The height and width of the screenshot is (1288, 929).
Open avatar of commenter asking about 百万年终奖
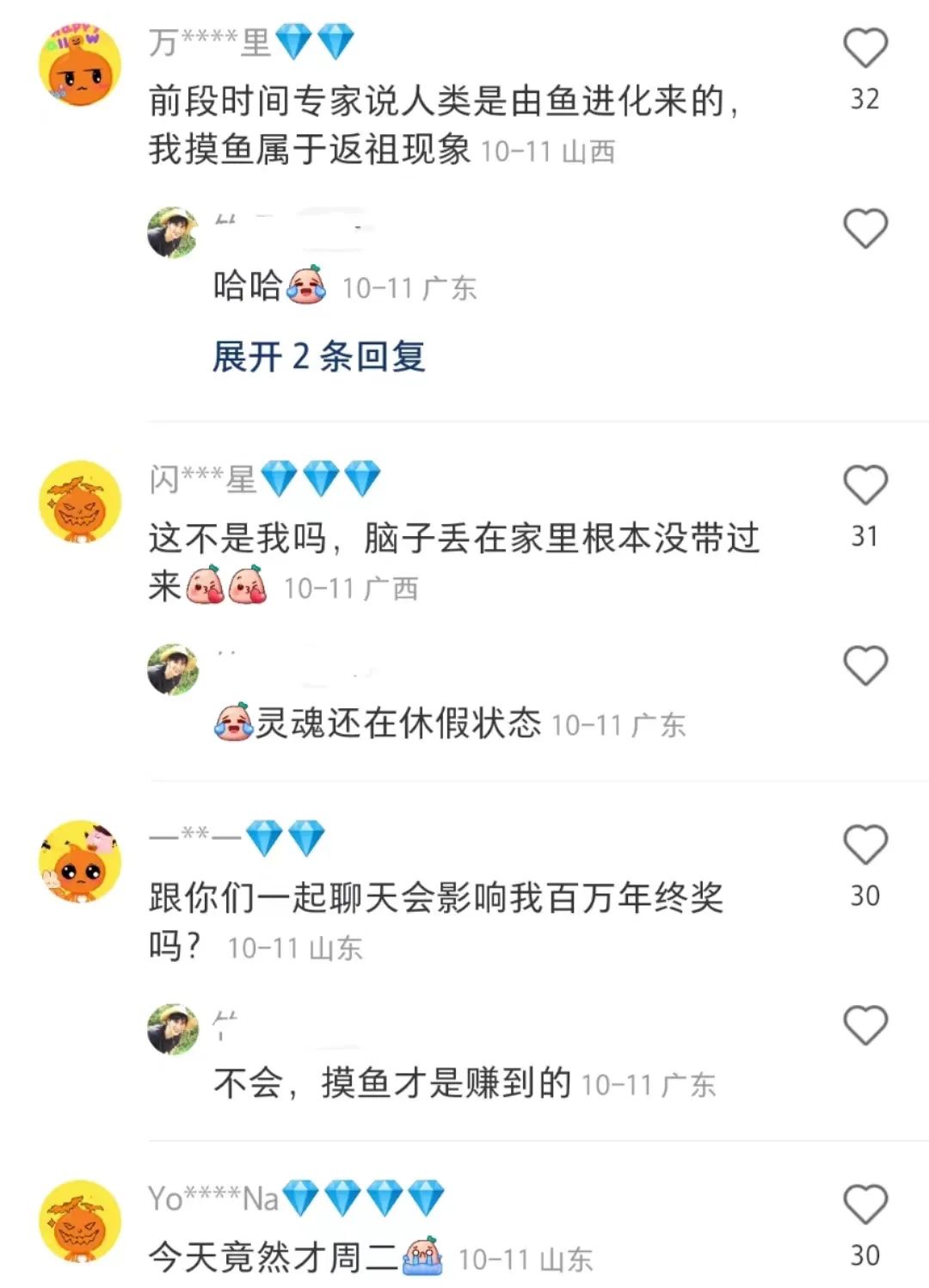(80, 861)
